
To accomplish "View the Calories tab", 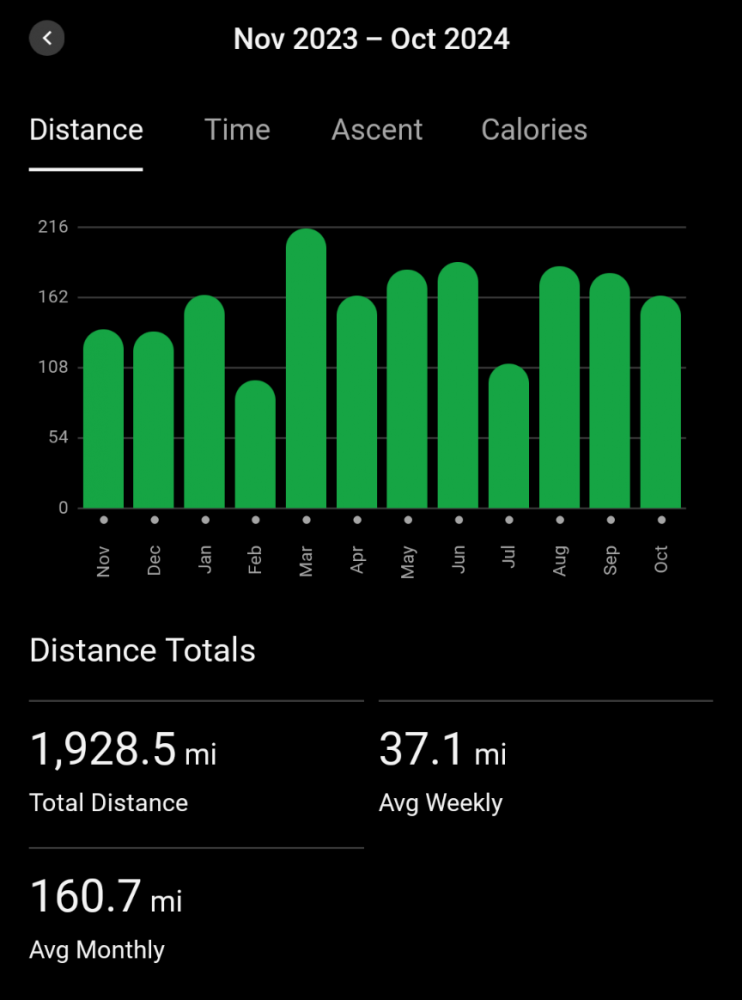I will click(534, 130).
